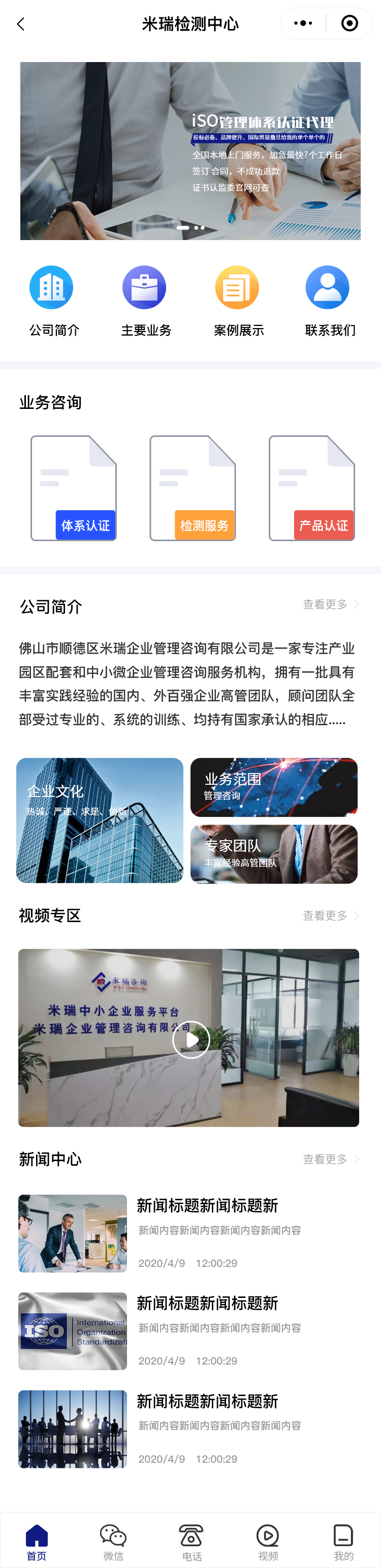381x1568 pixels.
Task: Open the 业务范围 card
Action: [x=273, y=787]
